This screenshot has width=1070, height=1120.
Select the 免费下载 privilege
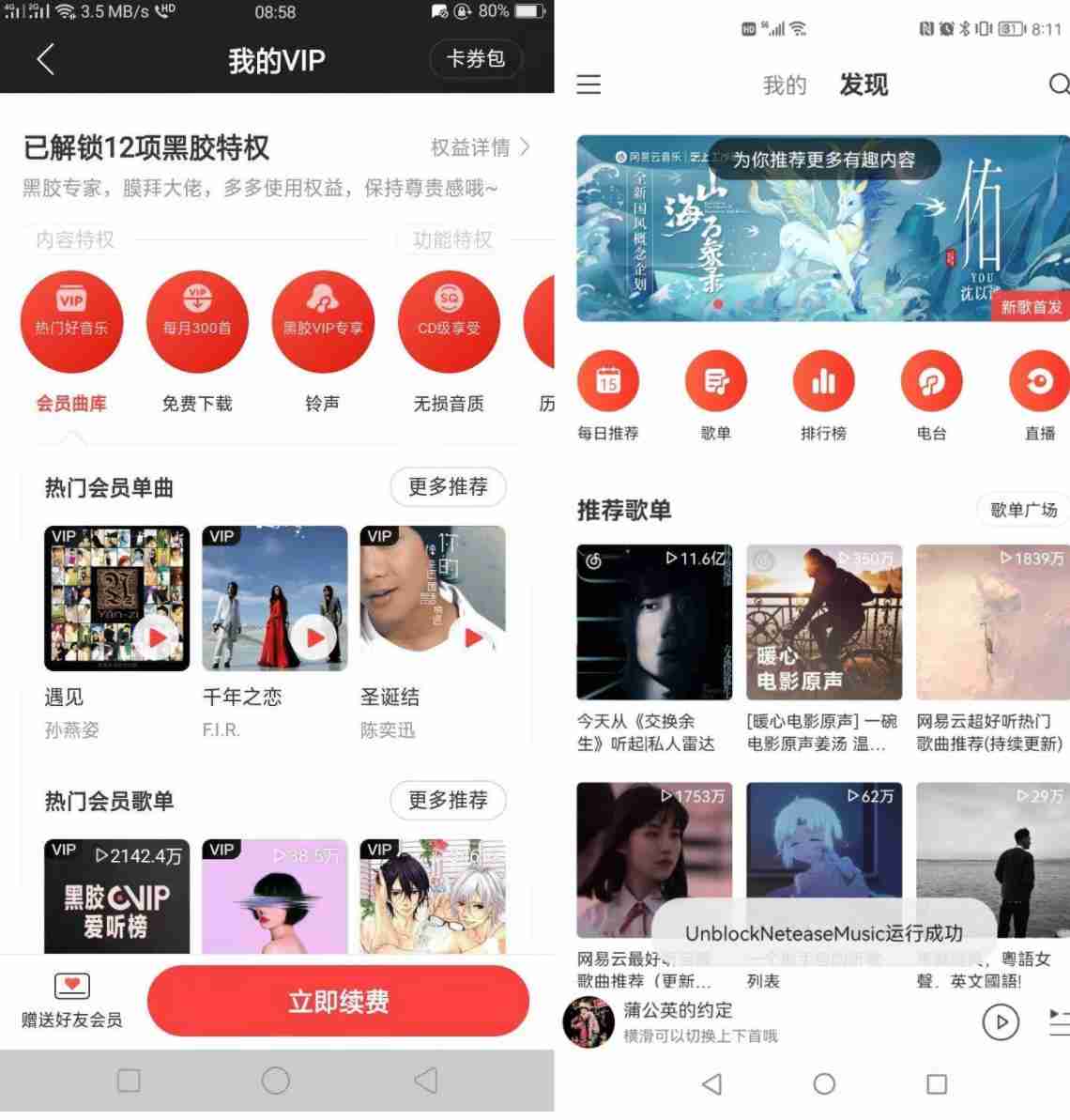coord(197,322)
